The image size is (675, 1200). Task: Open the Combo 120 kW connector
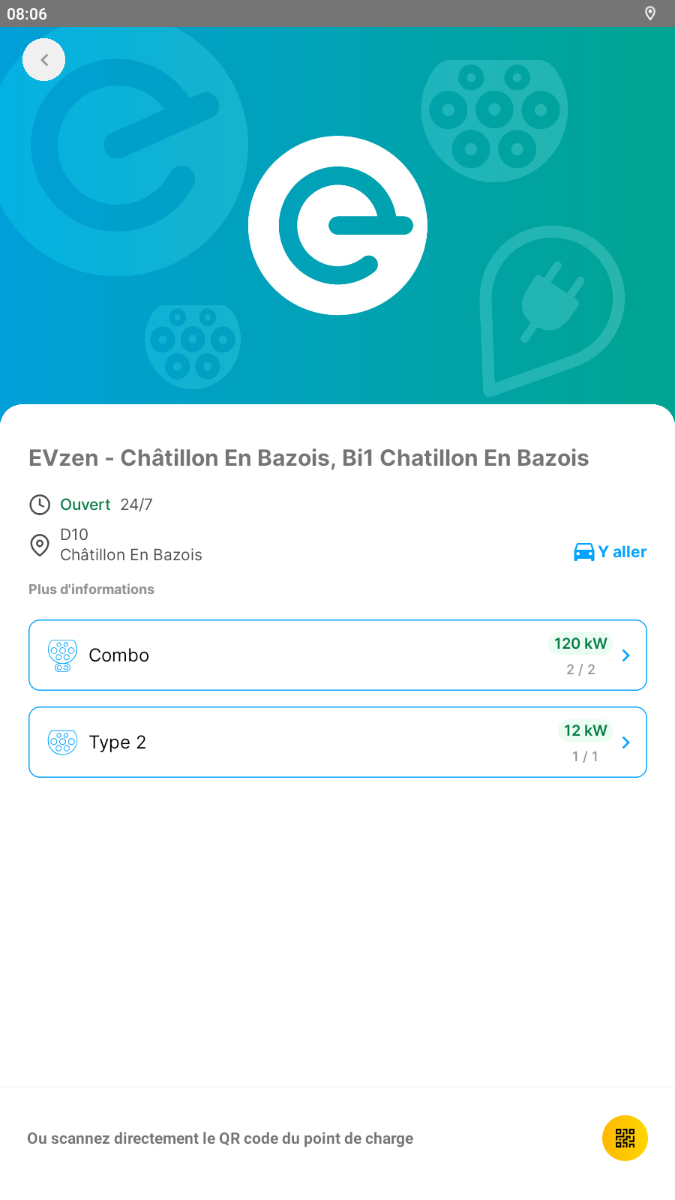338,655
